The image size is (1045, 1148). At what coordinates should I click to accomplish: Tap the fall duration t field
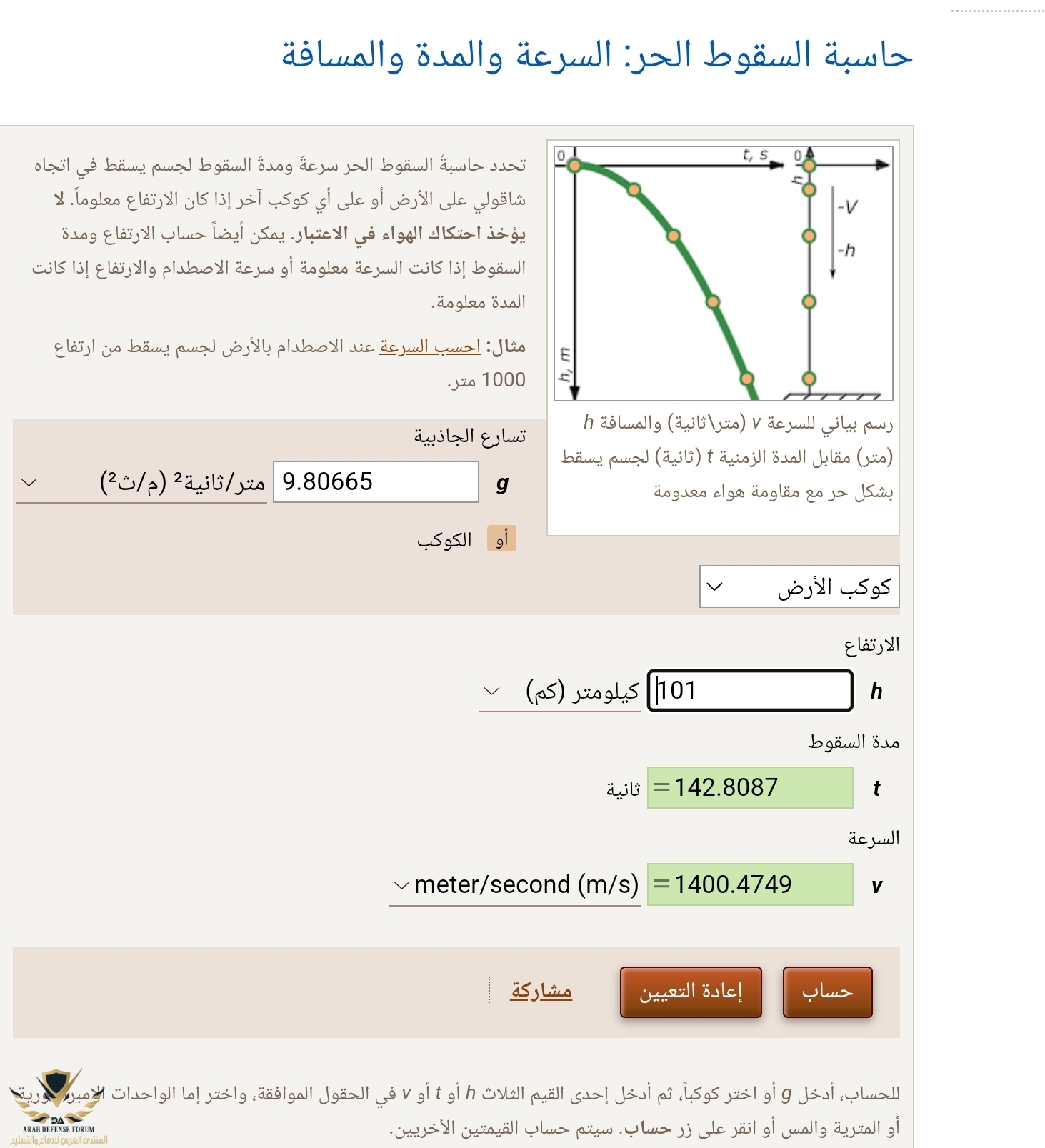click(750, 788)
